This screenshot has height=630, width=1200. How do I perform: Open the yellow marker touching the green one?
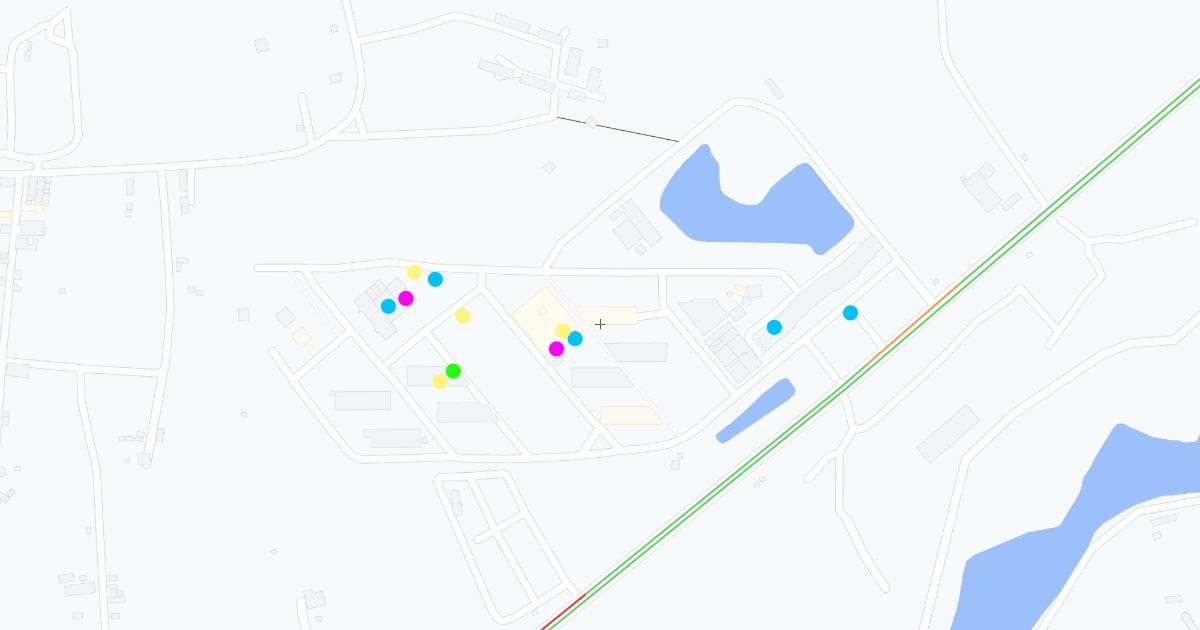click(440, 382)
